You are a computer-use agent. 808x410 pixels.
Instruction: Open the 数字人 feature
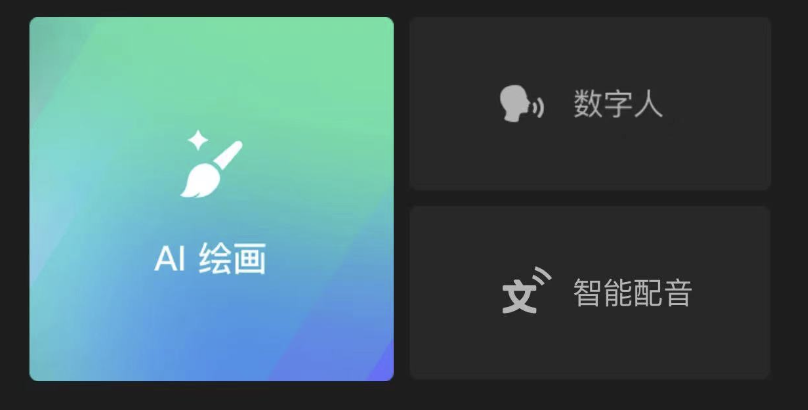pos(590,103)
